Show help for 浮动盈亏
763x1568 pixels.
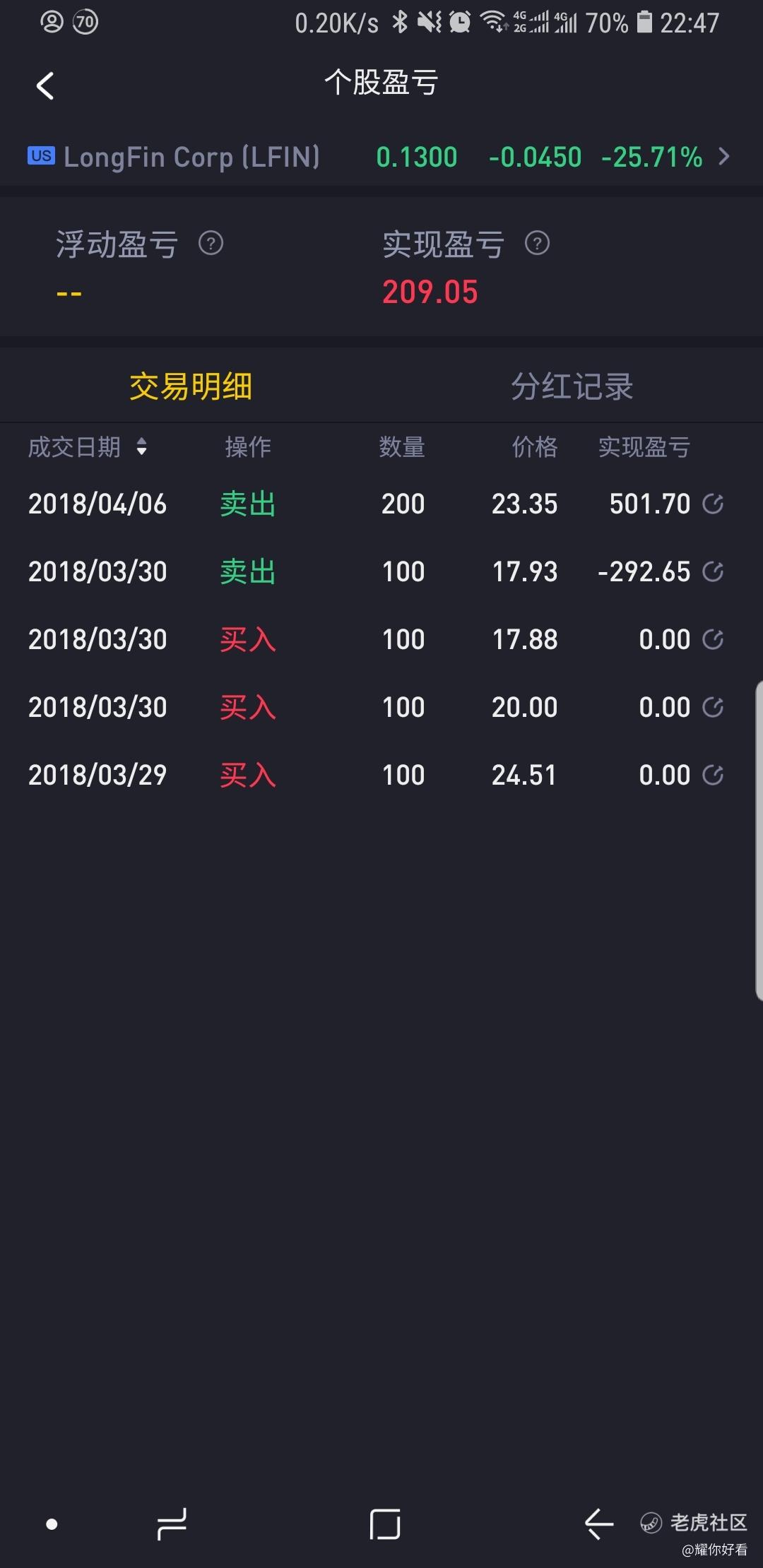[211, 244]
